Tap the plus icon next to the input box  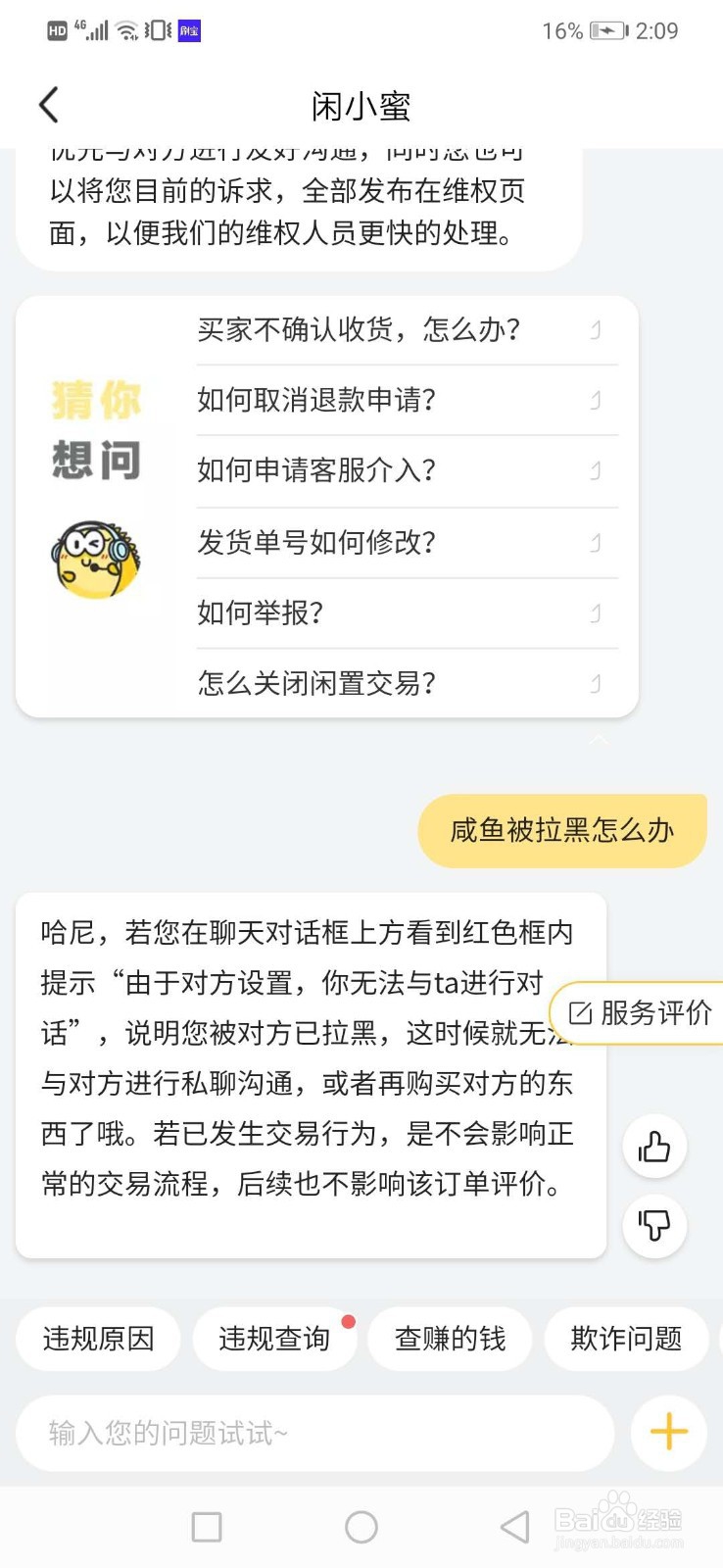(667, 1432)
